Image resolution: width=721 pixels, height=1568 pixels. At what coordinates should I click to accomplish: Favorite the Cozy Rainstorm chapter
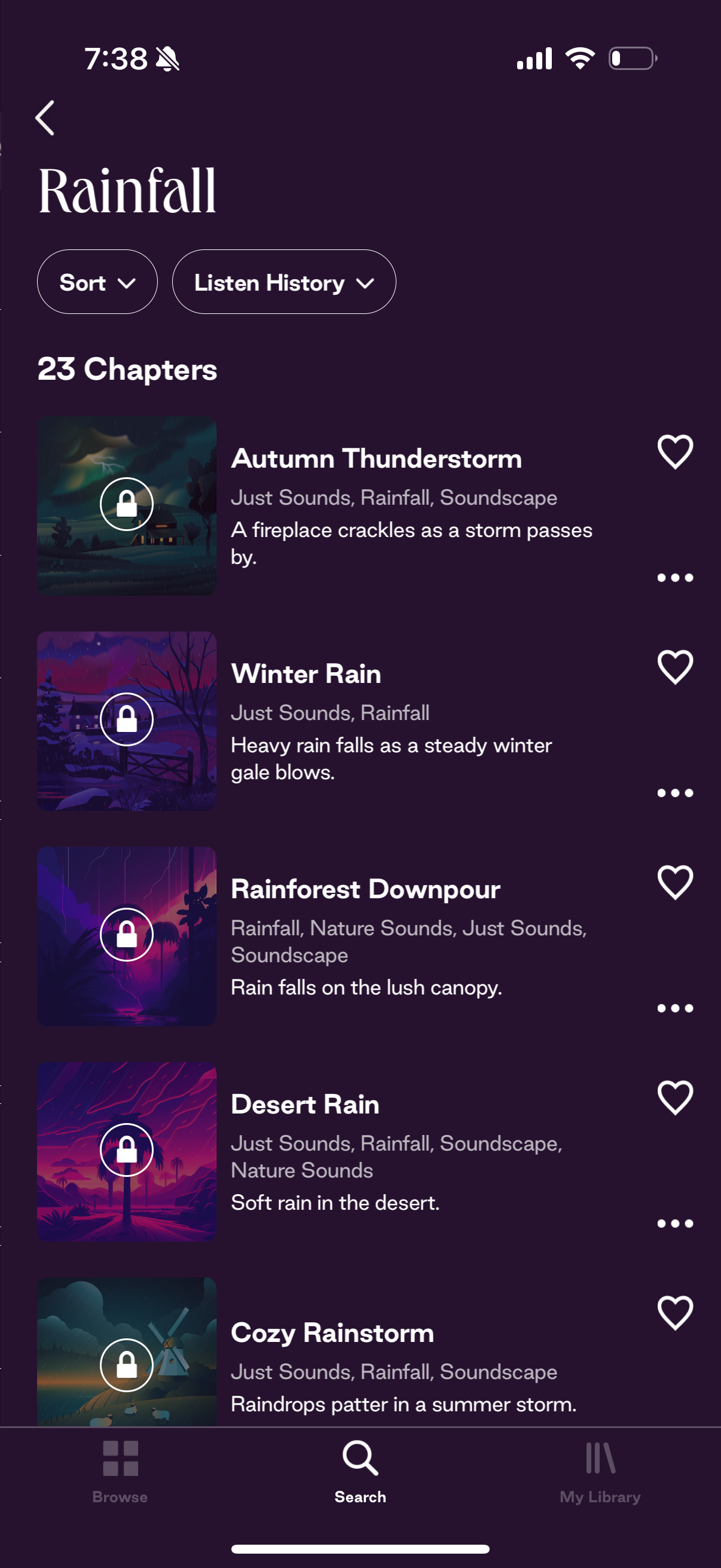675,1313
